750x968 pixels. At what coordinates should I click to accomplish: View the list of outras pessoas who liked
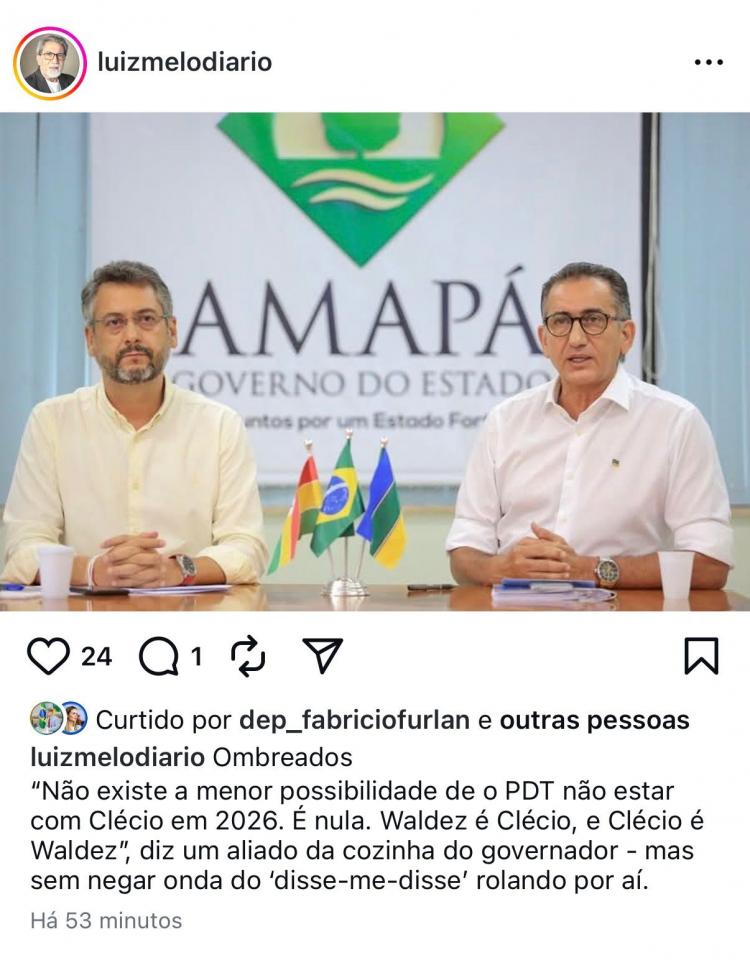tap(594, 720)
